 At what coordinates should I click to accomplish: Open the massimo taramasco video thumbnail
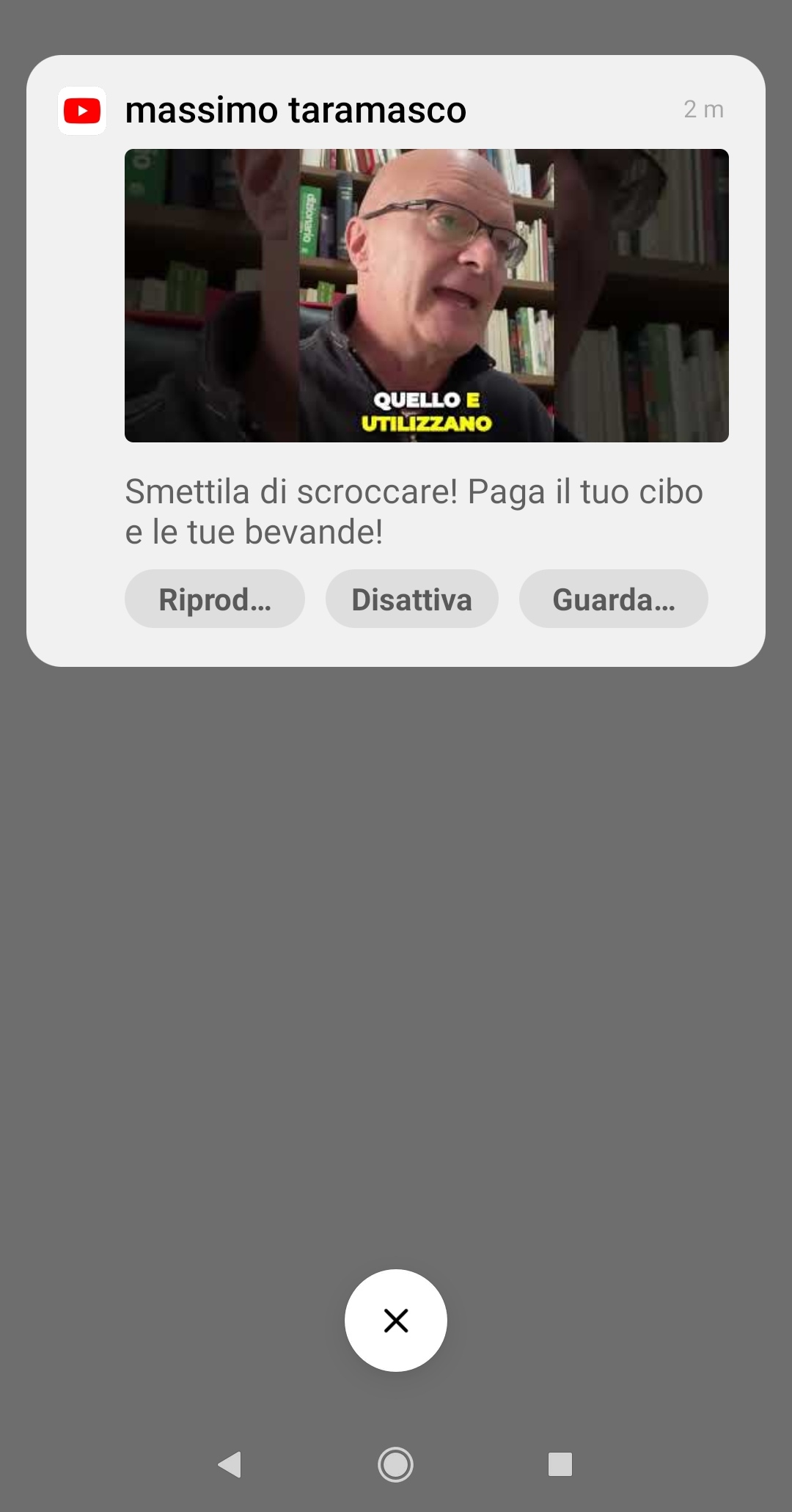pyautogui.click(x=426, y=295)
